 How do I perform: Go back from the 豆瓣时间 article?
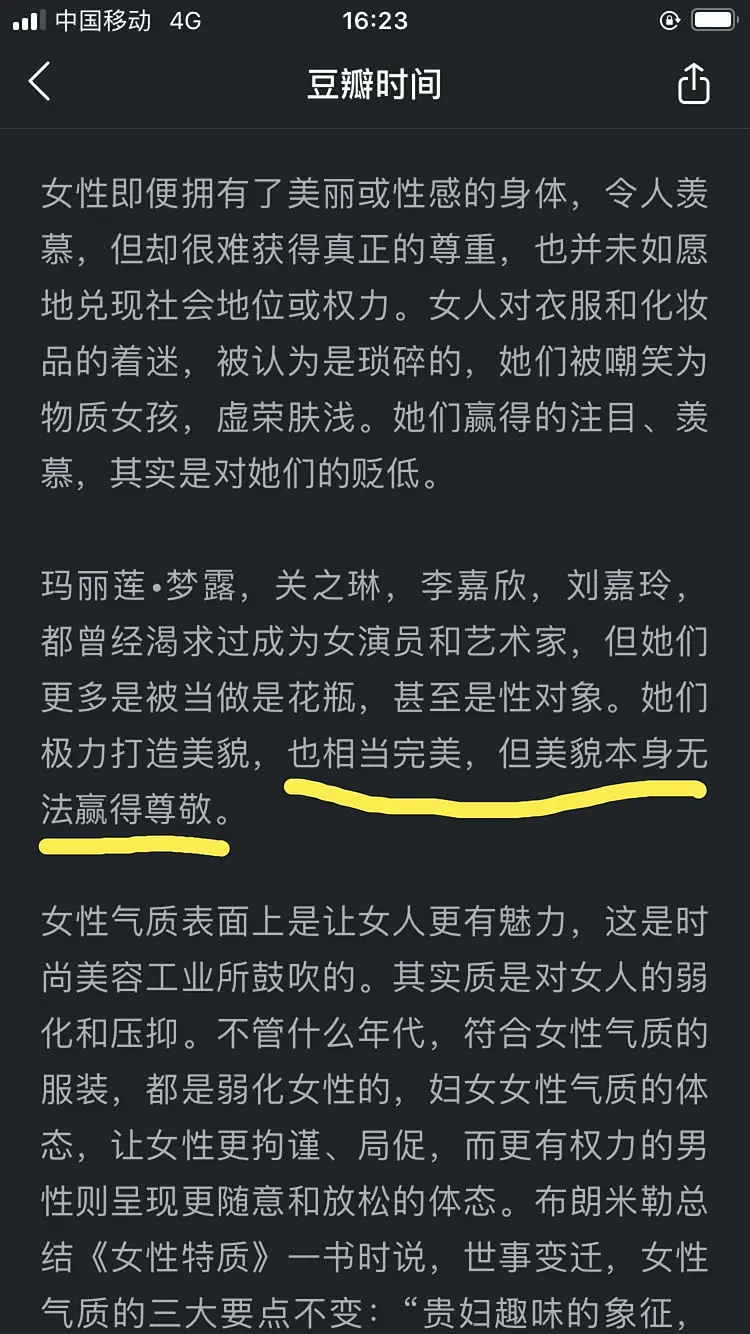[x=40, y=83]
